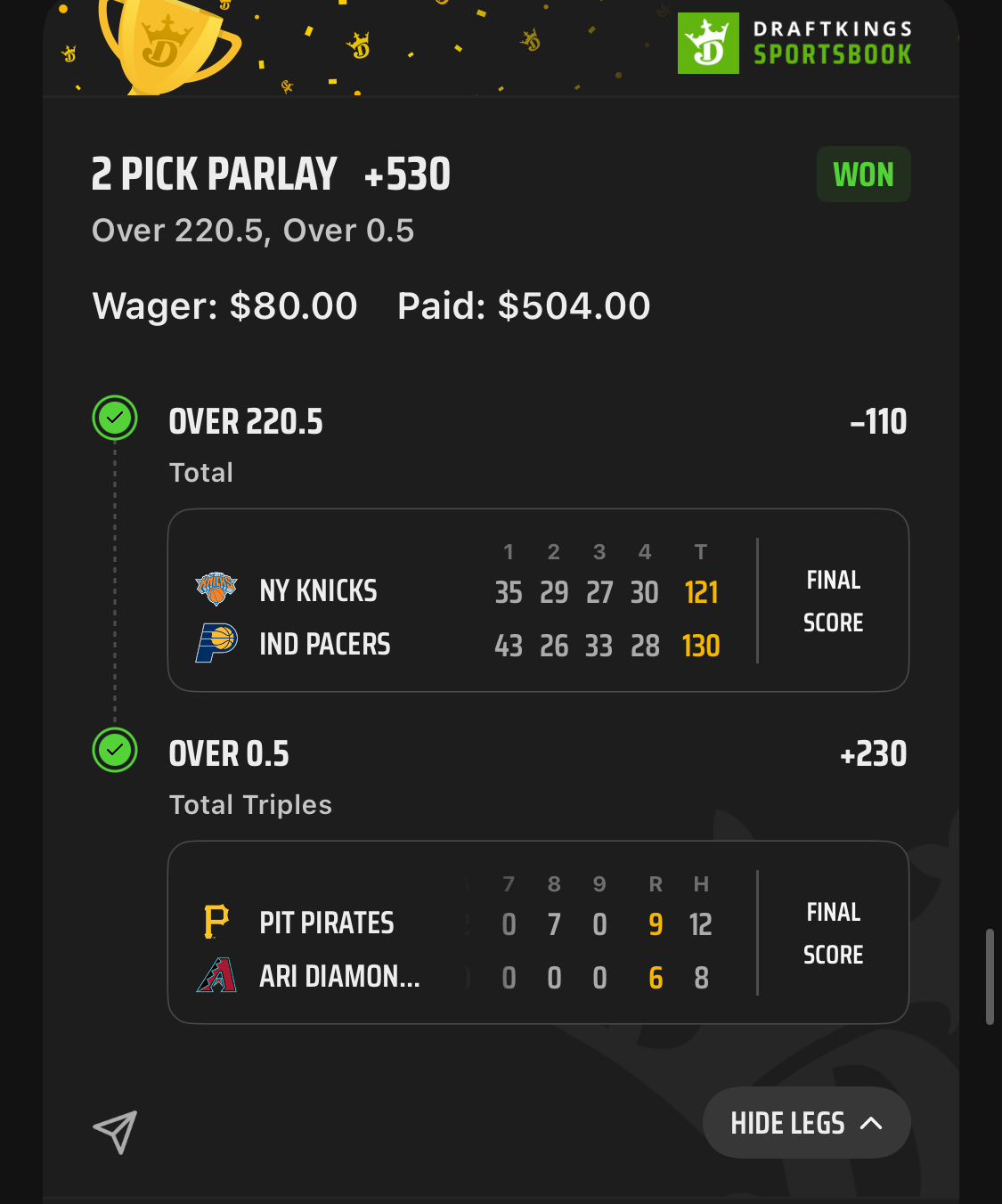Collapse the parlay with Hide Legs
The image size is (1002, 1204).
point(806,1123)
